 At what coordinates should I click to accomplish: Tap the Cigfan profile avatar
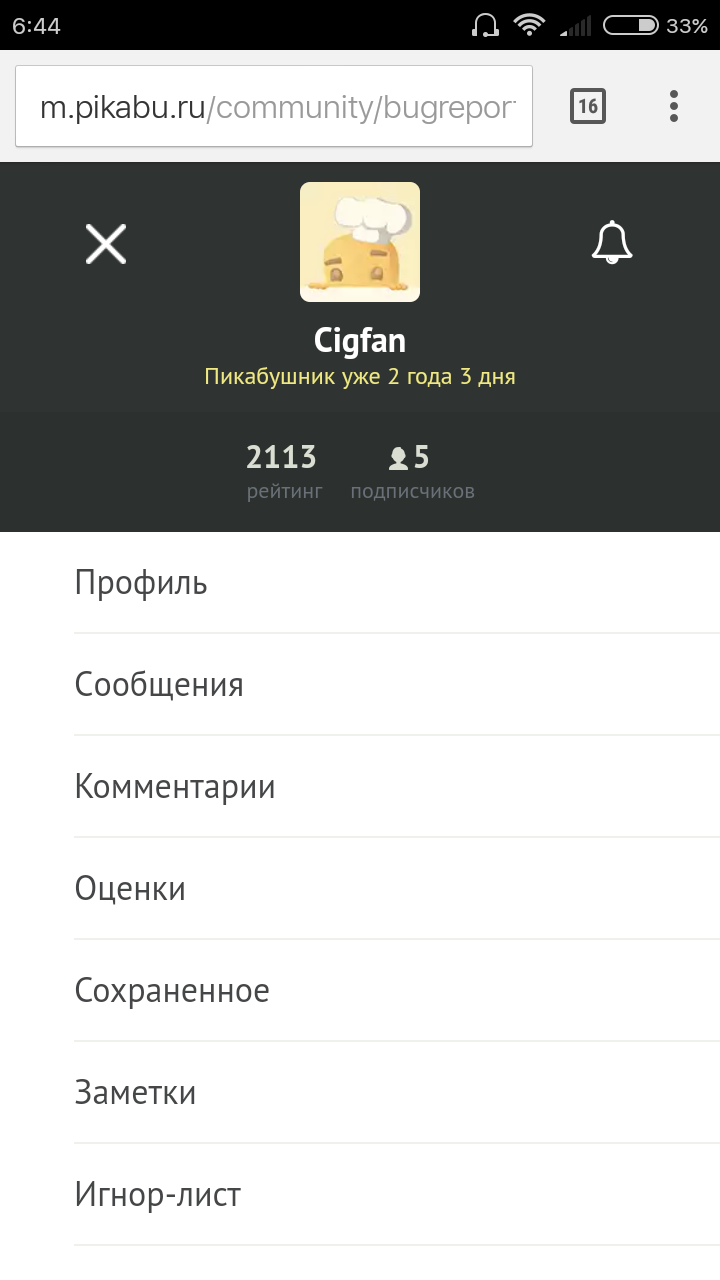360,242
